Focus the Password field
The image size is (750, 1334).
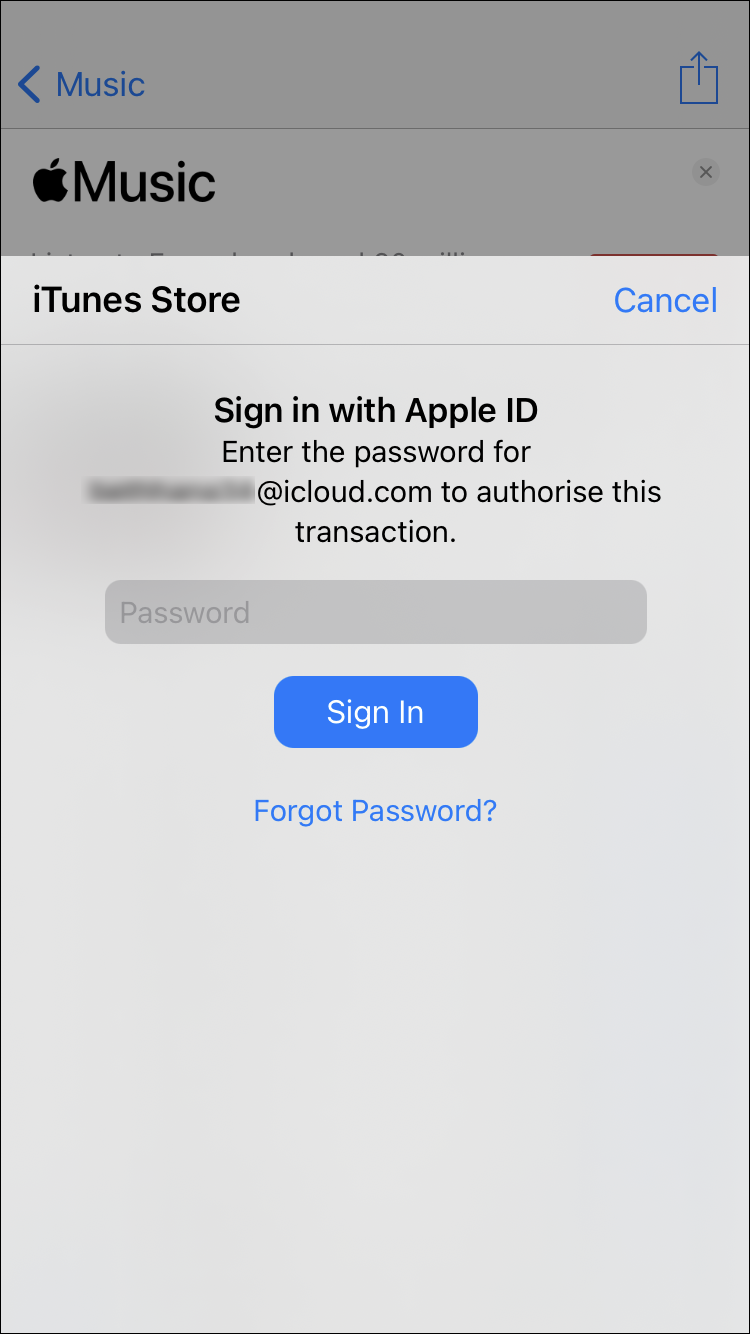tap(375, 612)
